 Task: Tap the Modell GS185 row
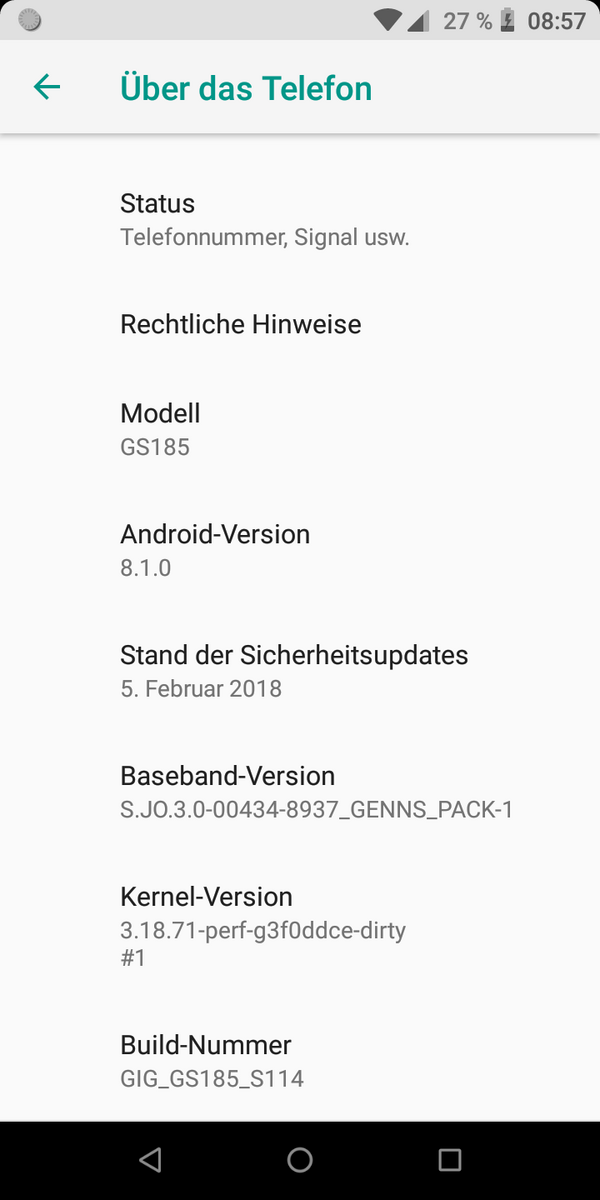coord(300,429)
